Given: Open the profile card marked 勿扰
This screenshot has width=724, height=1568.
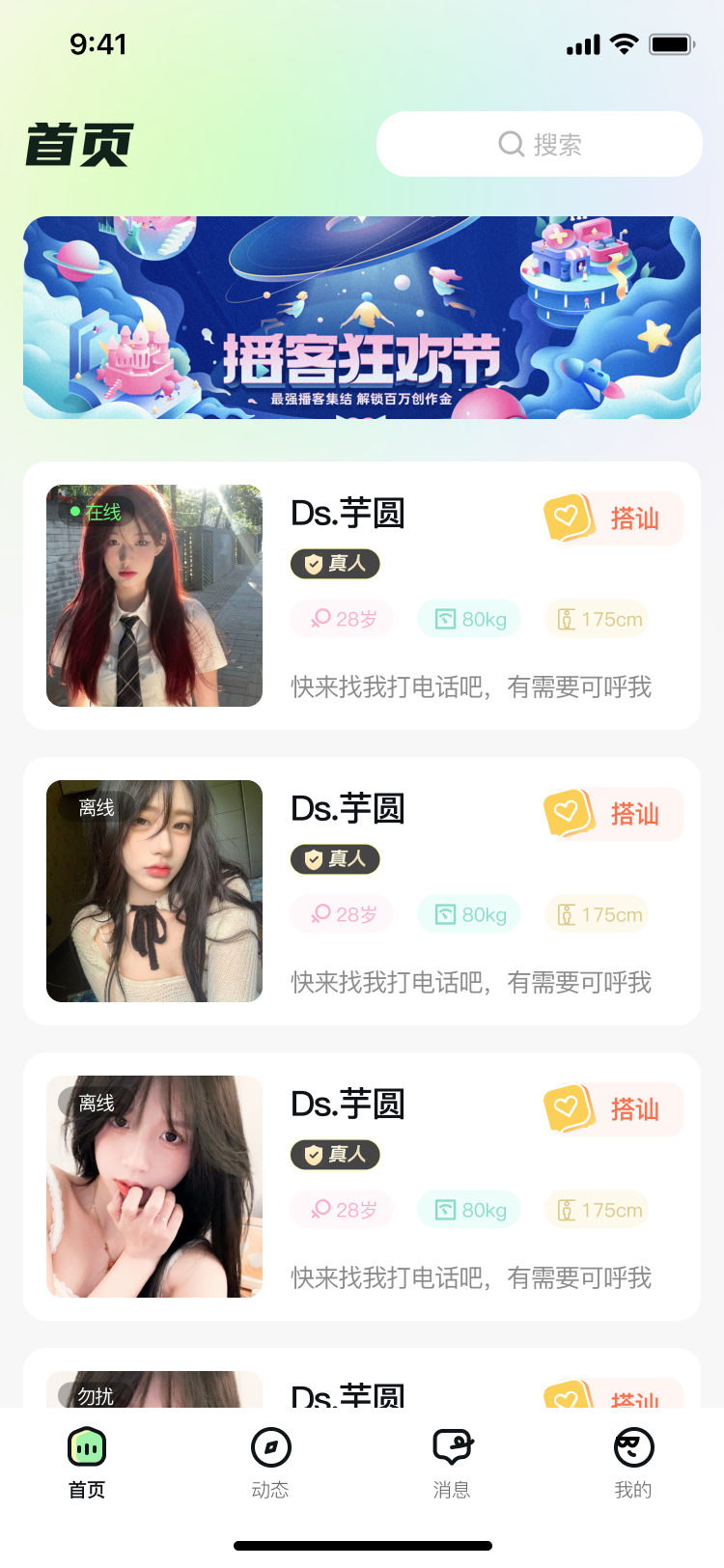Looking at the screenshot, I should point(154,1388).
